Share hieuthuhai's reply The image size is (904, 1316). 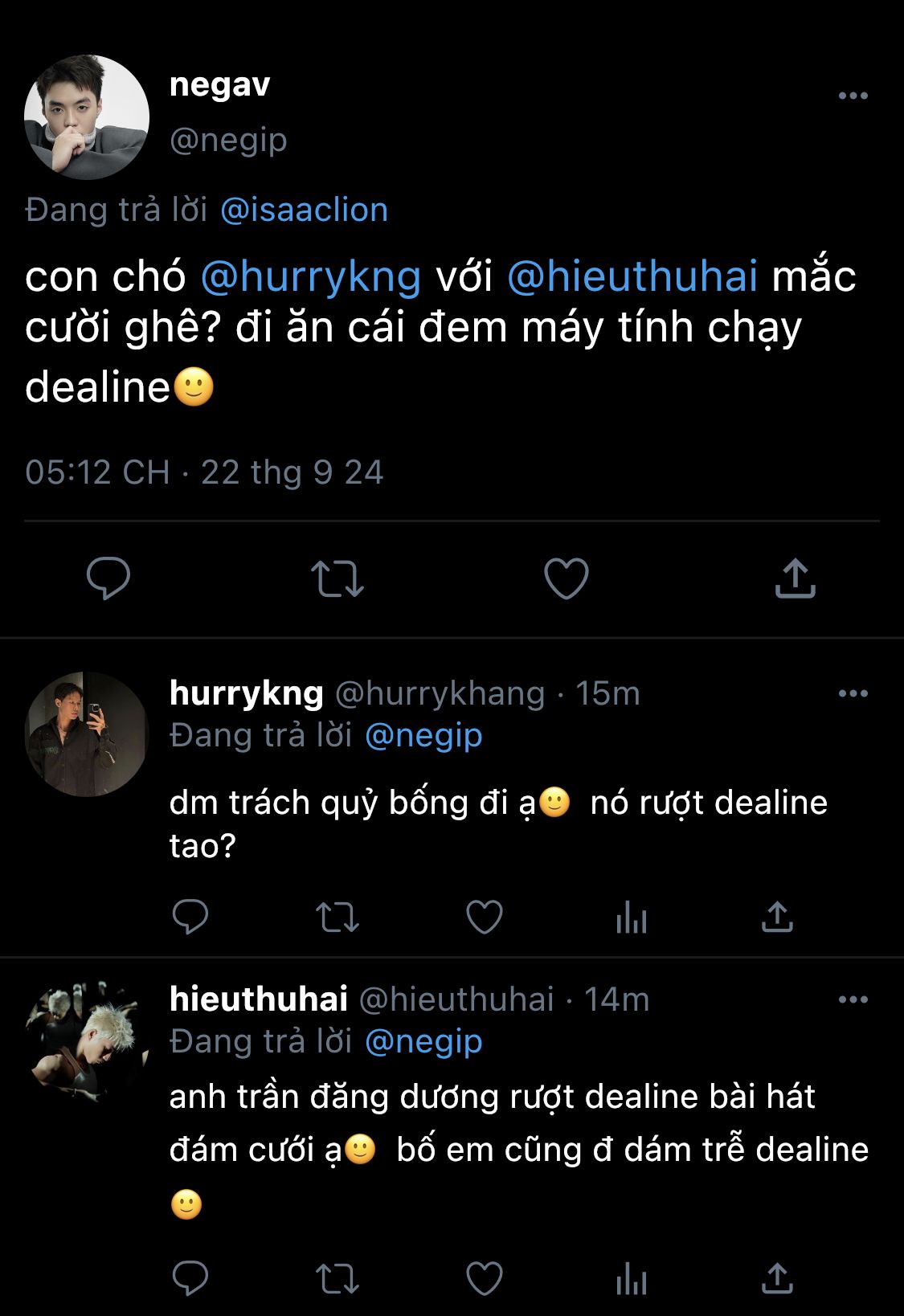777,1277
